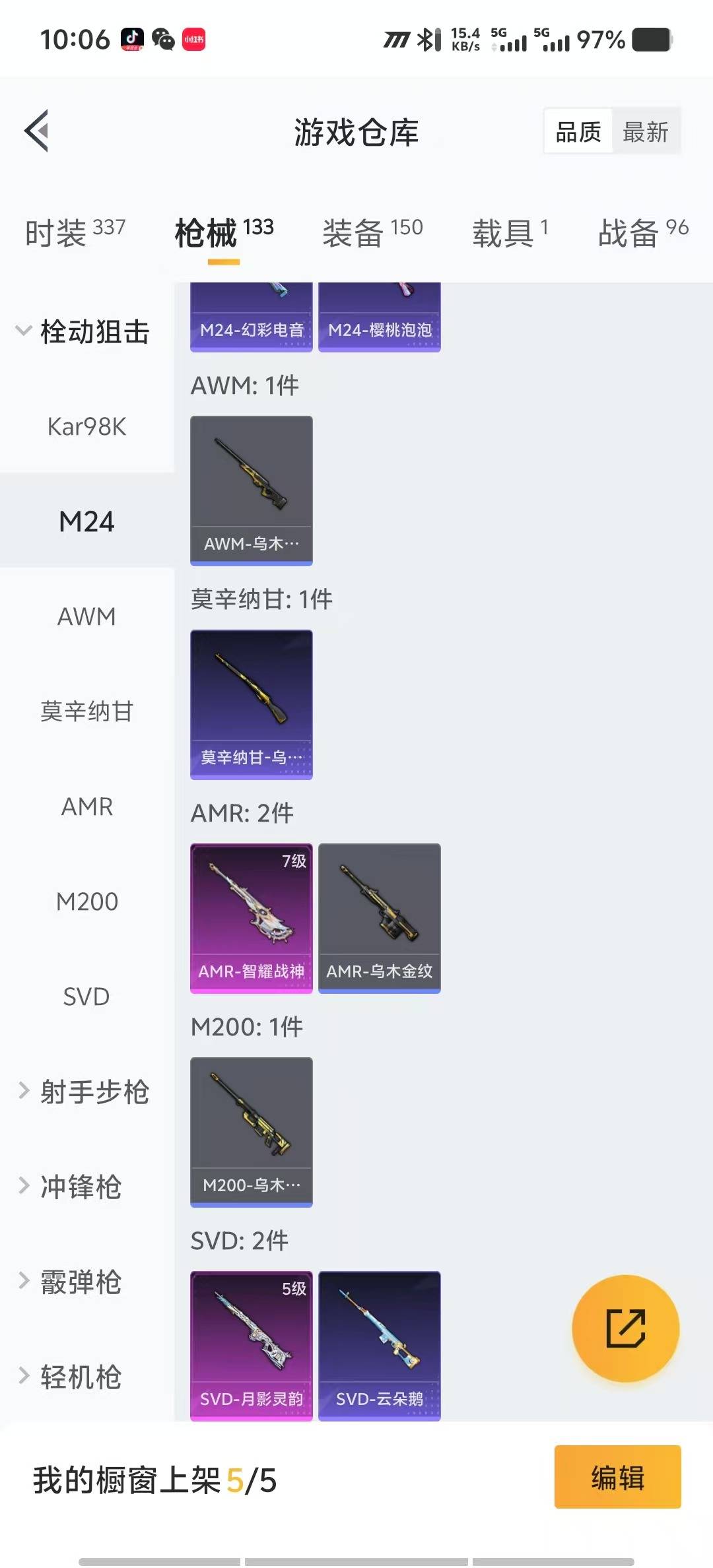The height and width of the screenshot is (1568, 713).
Task: Go back from 游戏仓库
Action: [x=38, y=131]
